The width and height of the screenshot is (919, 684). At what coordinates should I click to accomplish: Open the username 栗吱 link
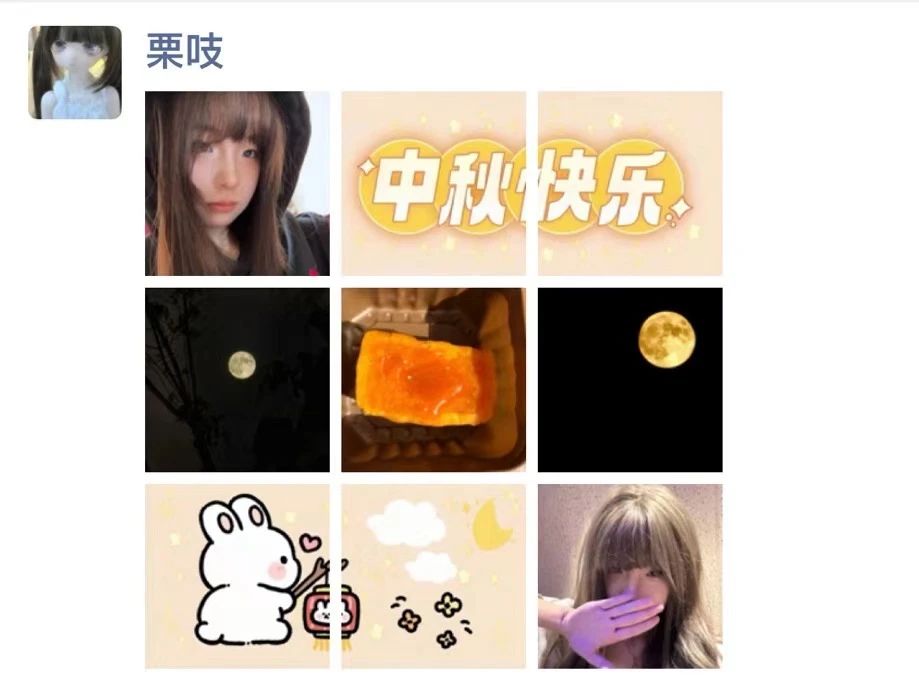pos(184,52)
